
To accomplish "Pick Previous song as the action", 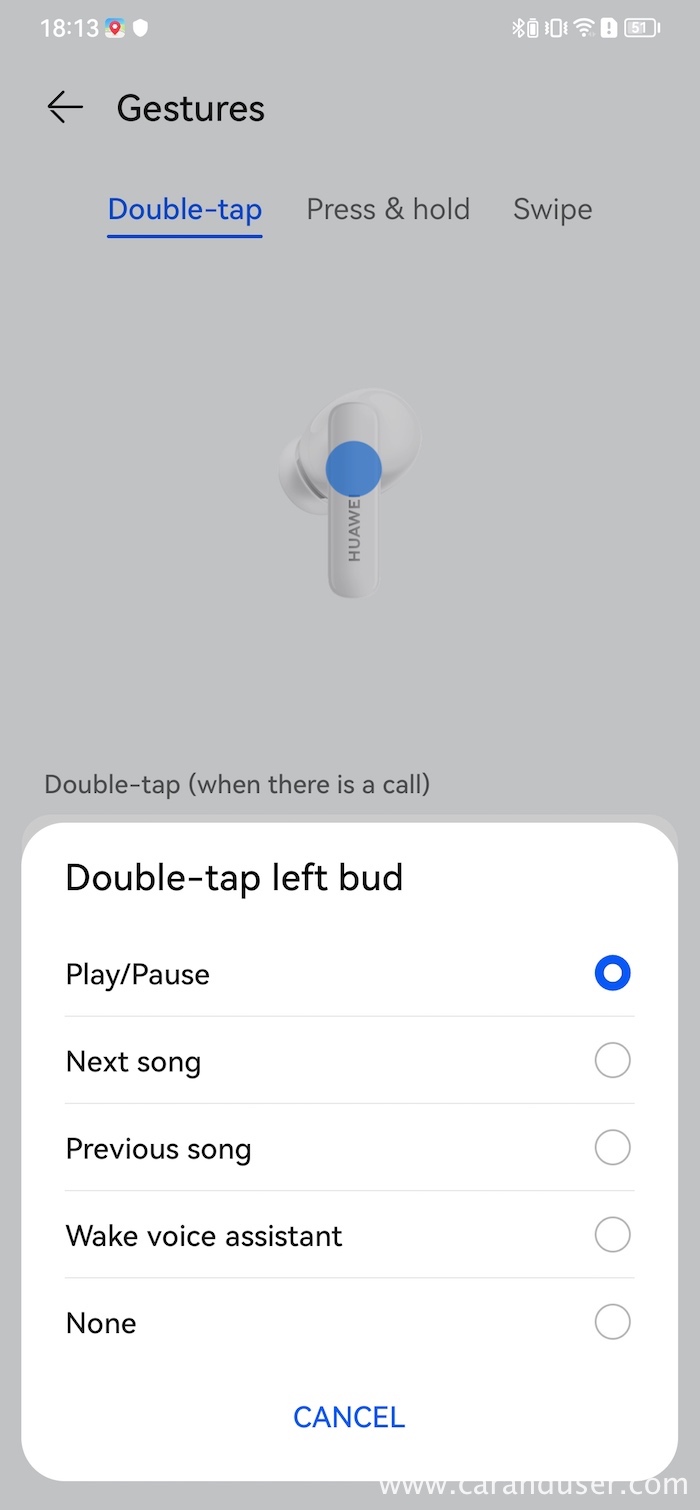I will tap(612, 1147).
